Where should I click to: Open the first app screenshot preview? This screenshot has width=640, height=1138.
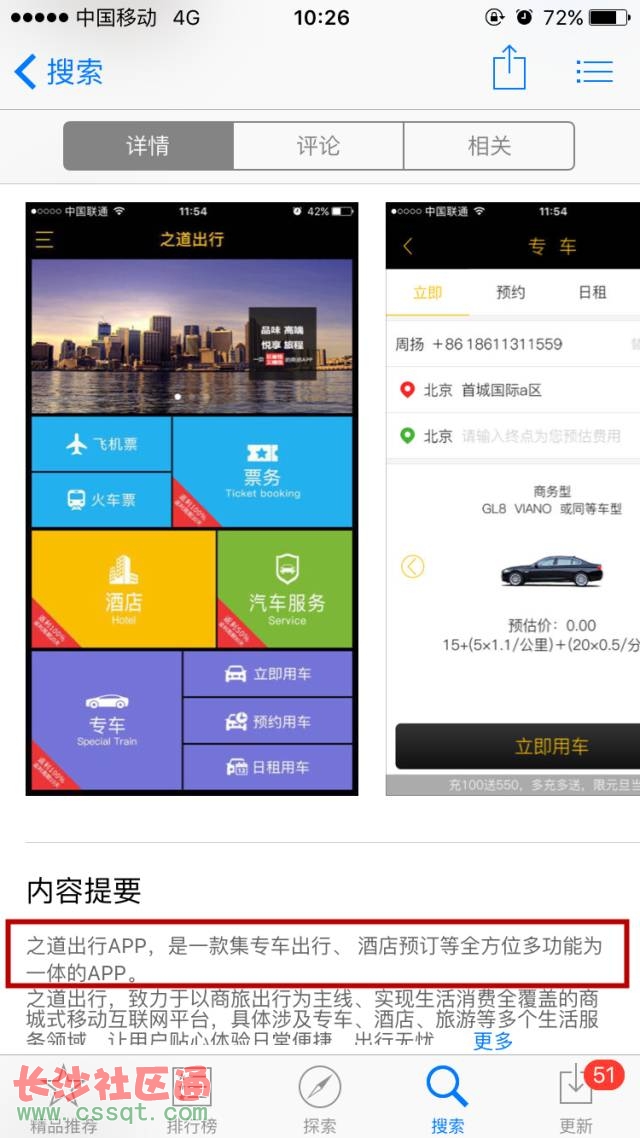(x=191, y=498)
